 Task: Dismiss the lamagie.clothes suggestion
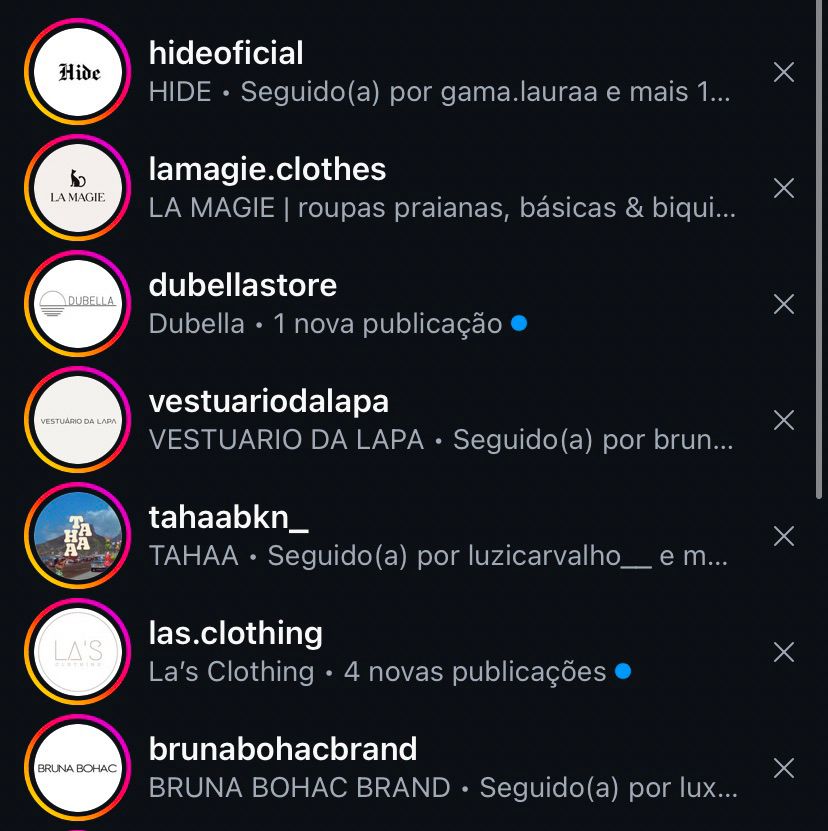(784, 188)
